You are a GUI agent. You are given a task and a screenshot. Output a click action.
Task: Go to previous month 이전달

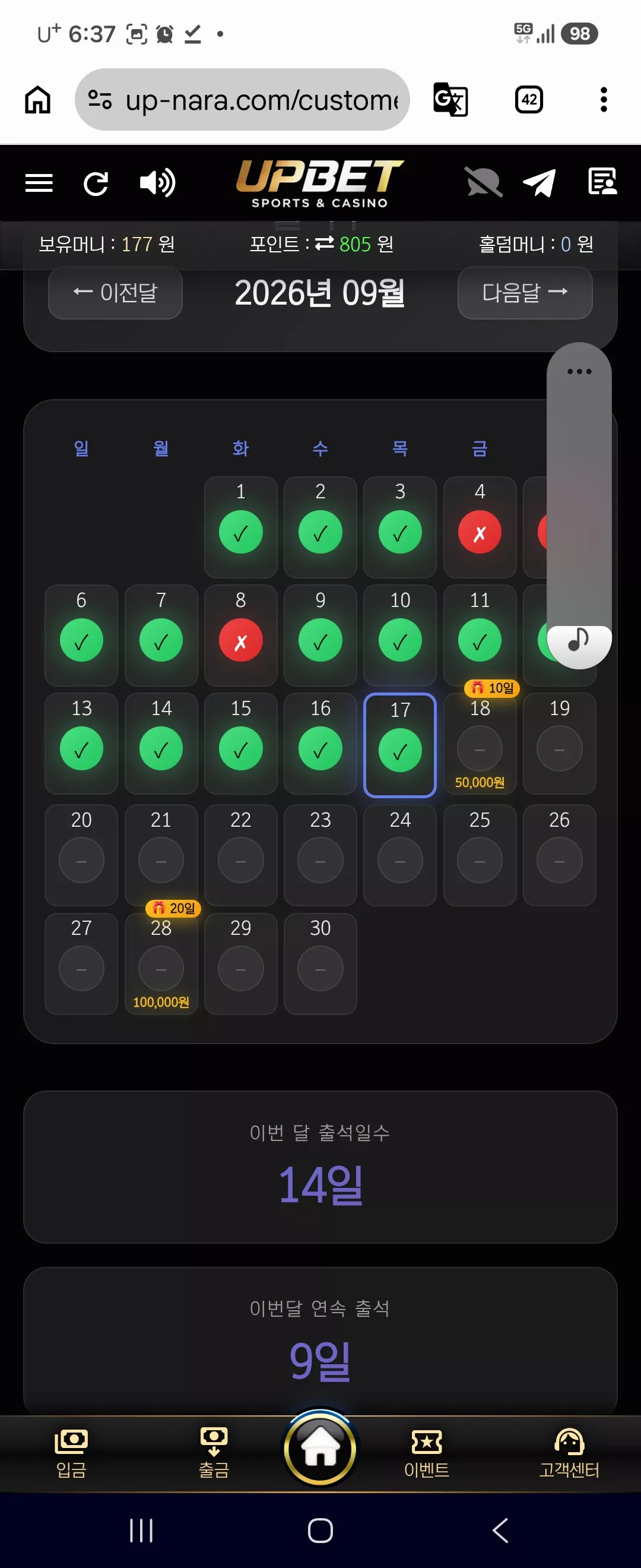[116, 293]
